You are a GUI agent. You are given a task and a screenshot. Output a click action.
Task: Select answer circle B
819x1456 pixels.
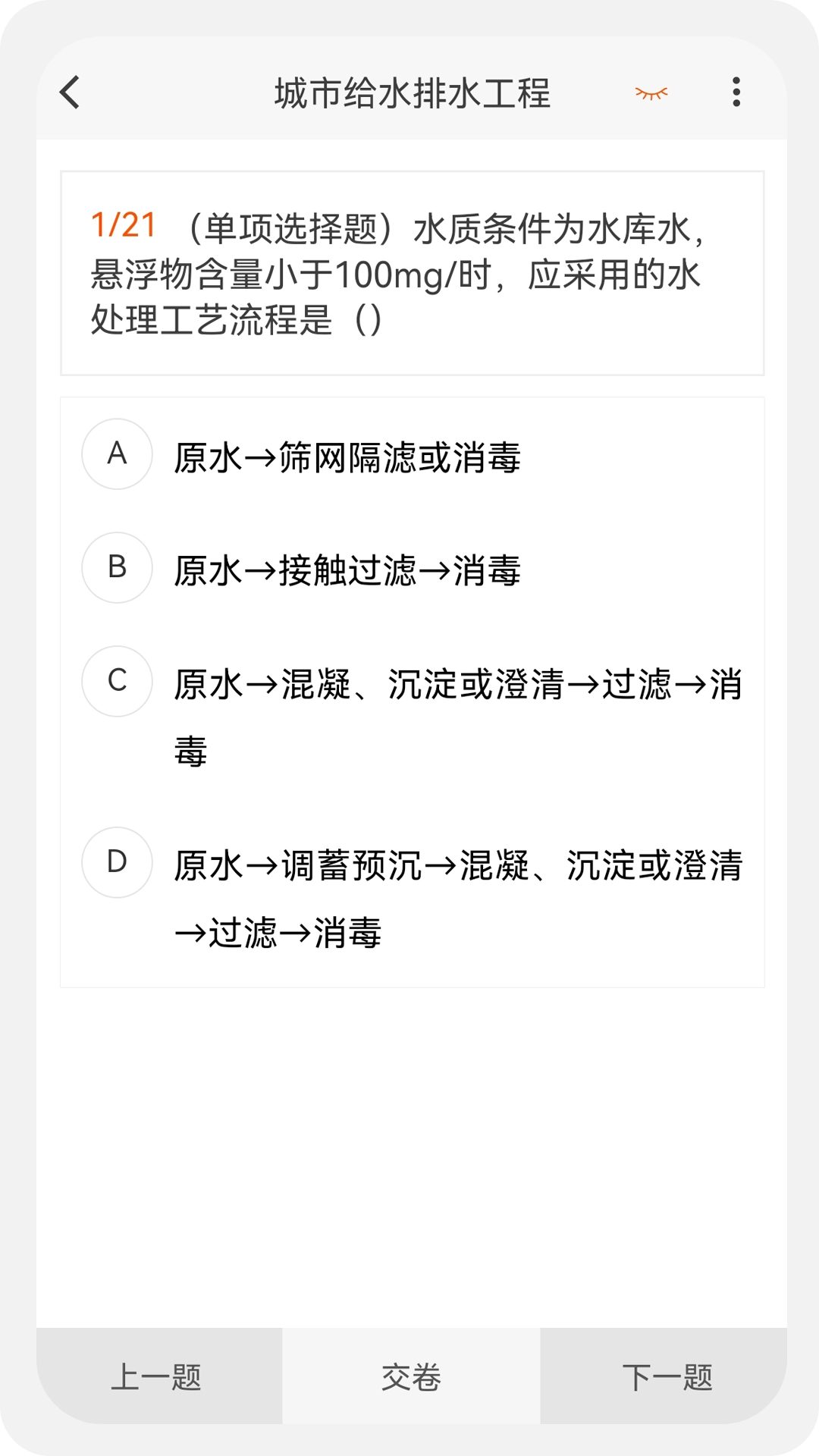click(x=116, y=569)
